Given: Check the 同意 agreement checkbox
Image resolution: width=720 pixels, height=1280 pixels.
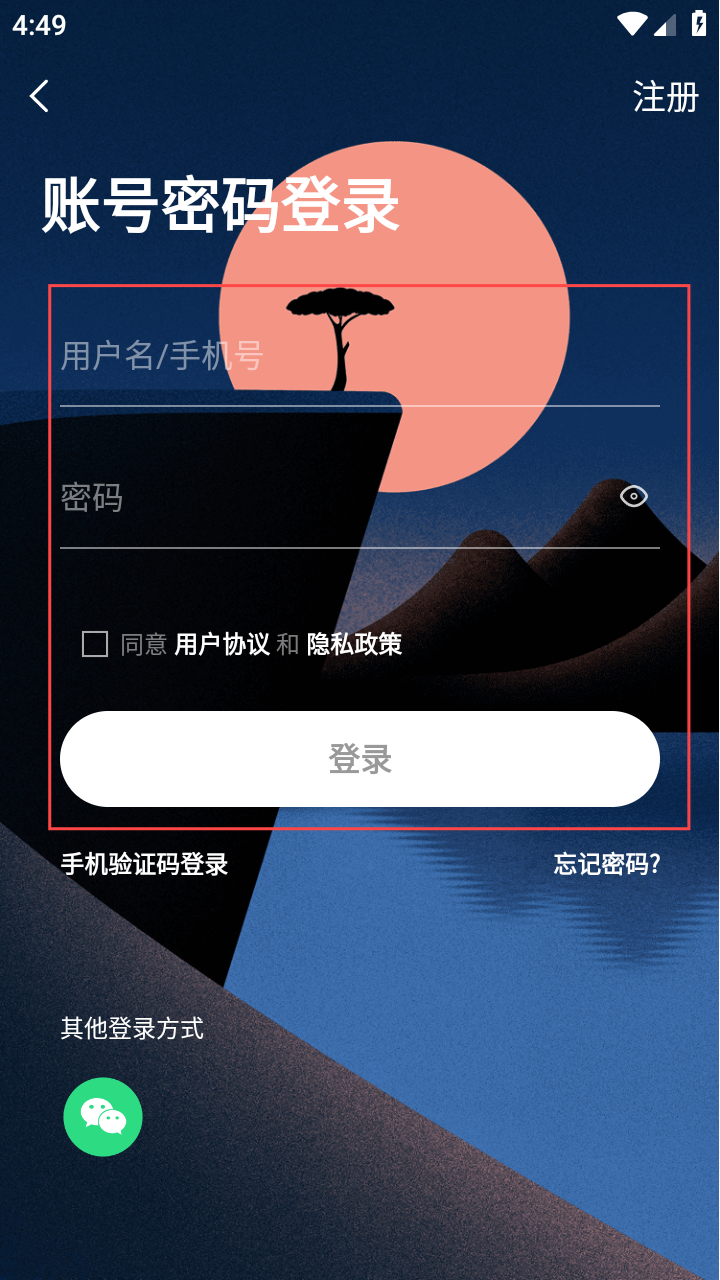Looking at the screenshot, I should coord(95,644).
